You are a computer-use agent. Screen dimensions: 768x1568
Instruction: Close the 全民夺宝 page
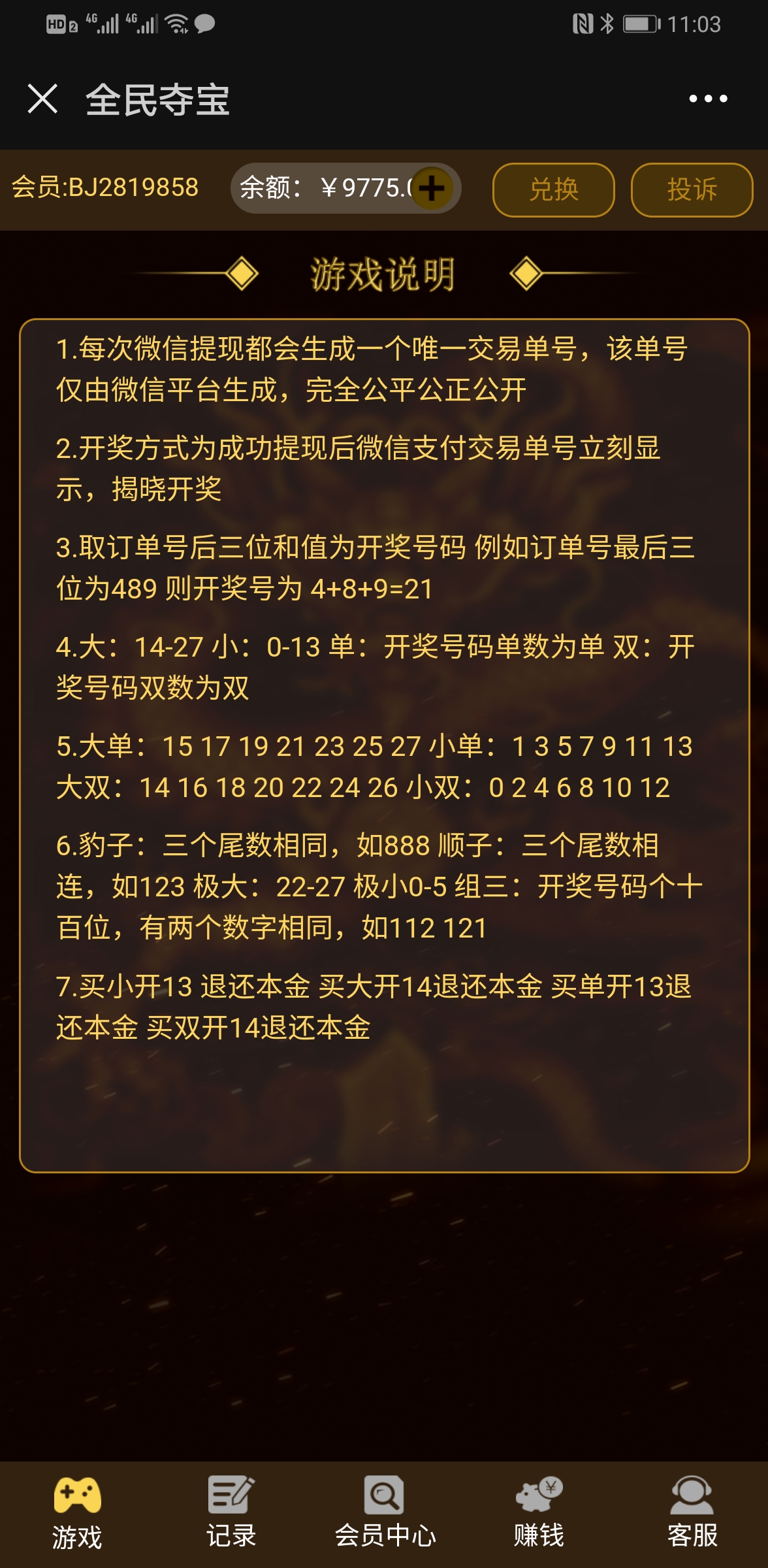pyautogui.click(x=42, y=99)
